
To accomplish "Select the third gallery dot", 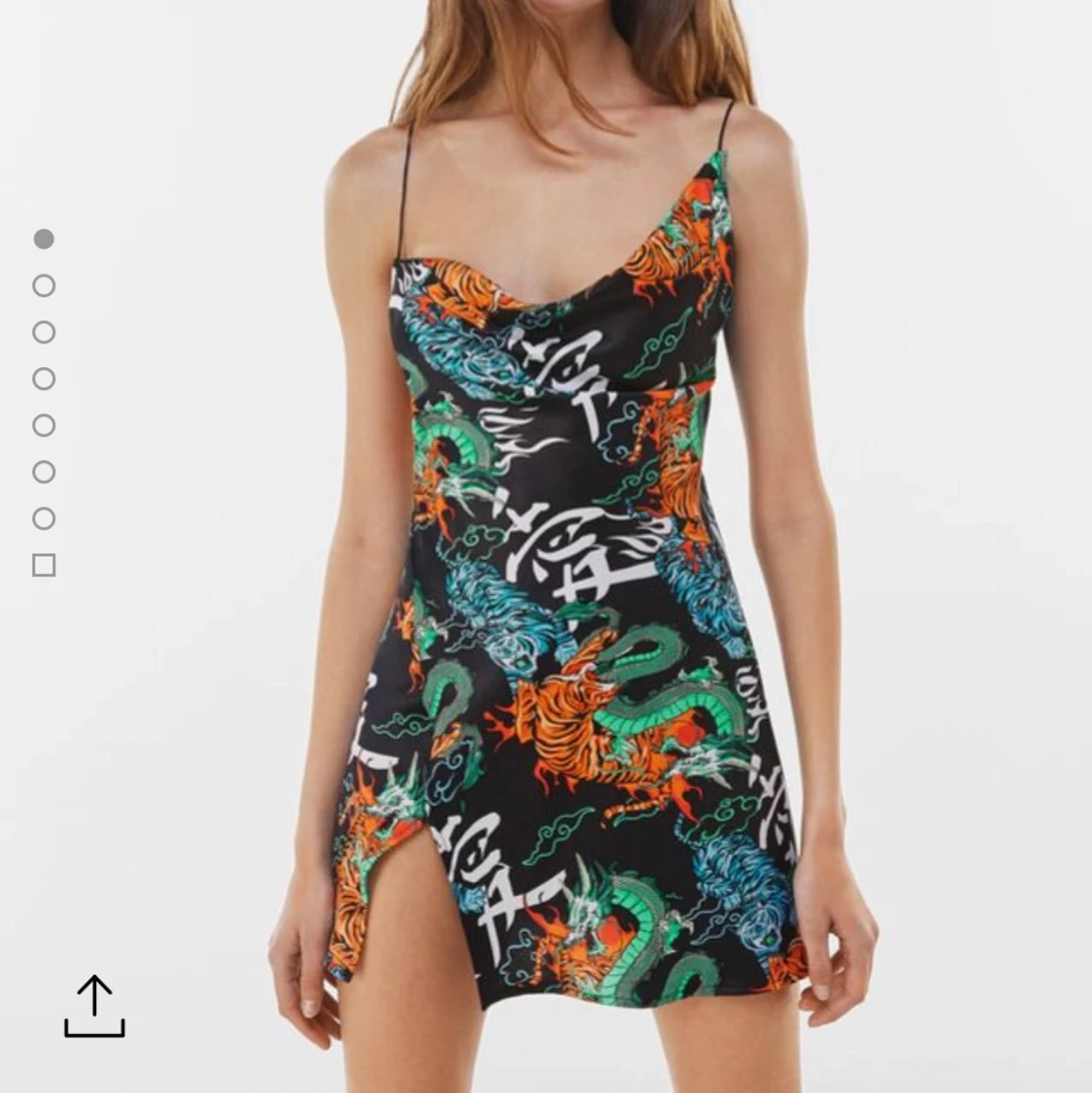I will [43, 330].
